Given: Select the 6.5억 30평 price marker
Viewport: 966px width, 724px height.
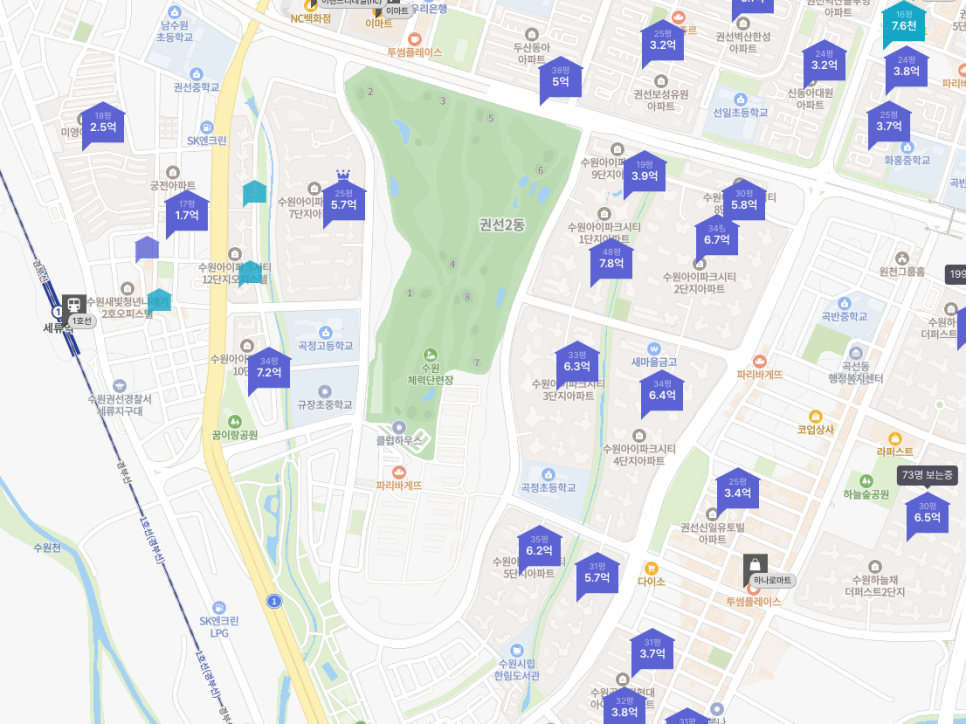Looking at the screenshot, I should 927,515.
